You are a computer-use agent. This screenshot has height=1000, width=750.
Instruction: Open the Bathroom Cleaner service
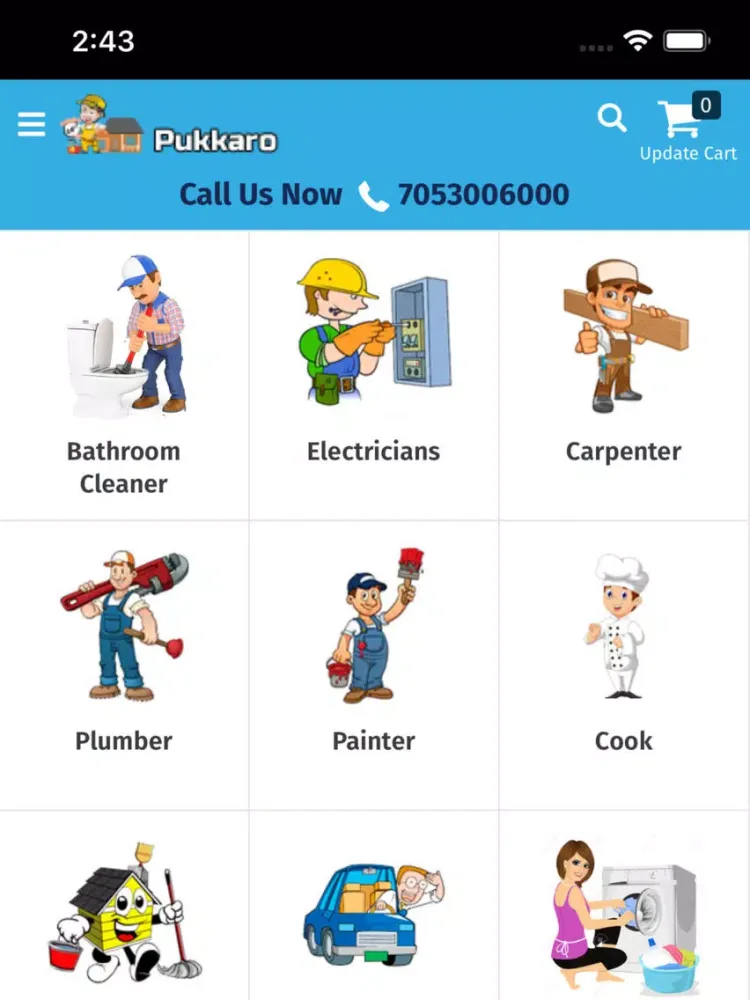(124, 375)
